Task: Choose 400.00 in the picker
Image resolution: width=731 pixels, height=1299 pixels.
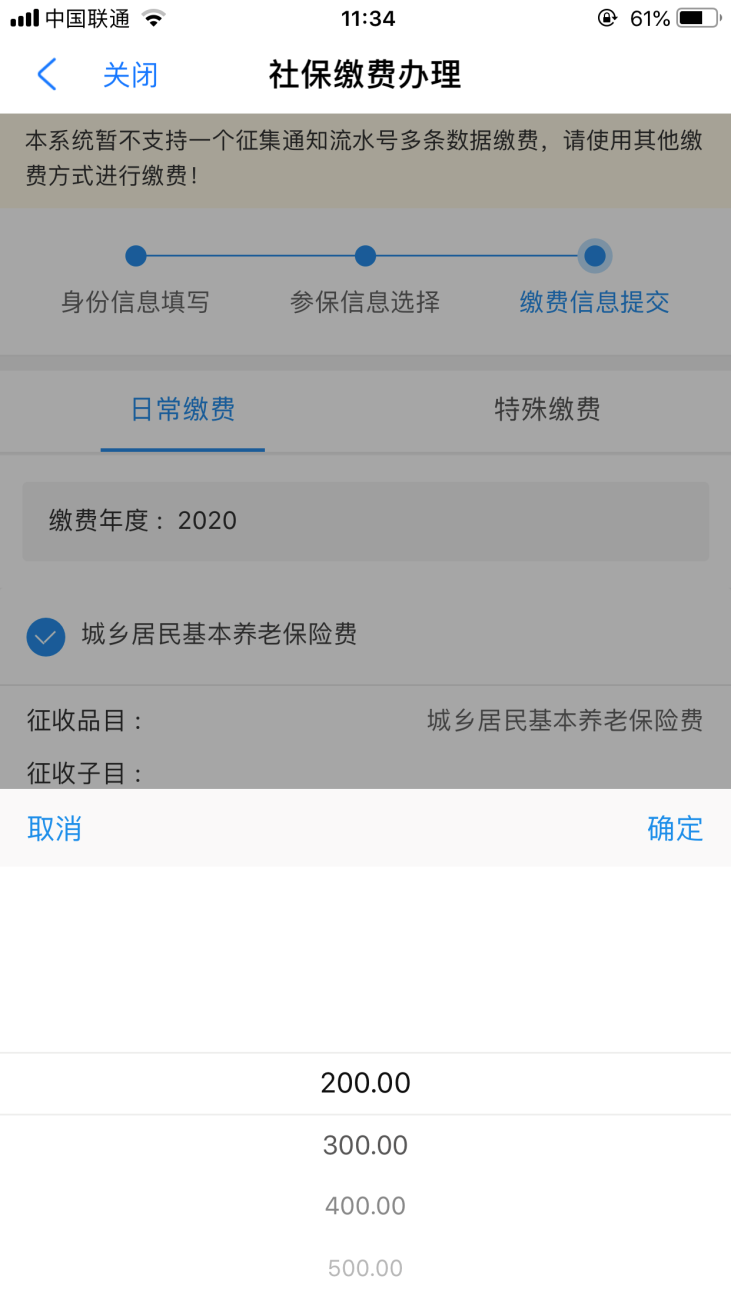Action: click(x=365, y=1206)
